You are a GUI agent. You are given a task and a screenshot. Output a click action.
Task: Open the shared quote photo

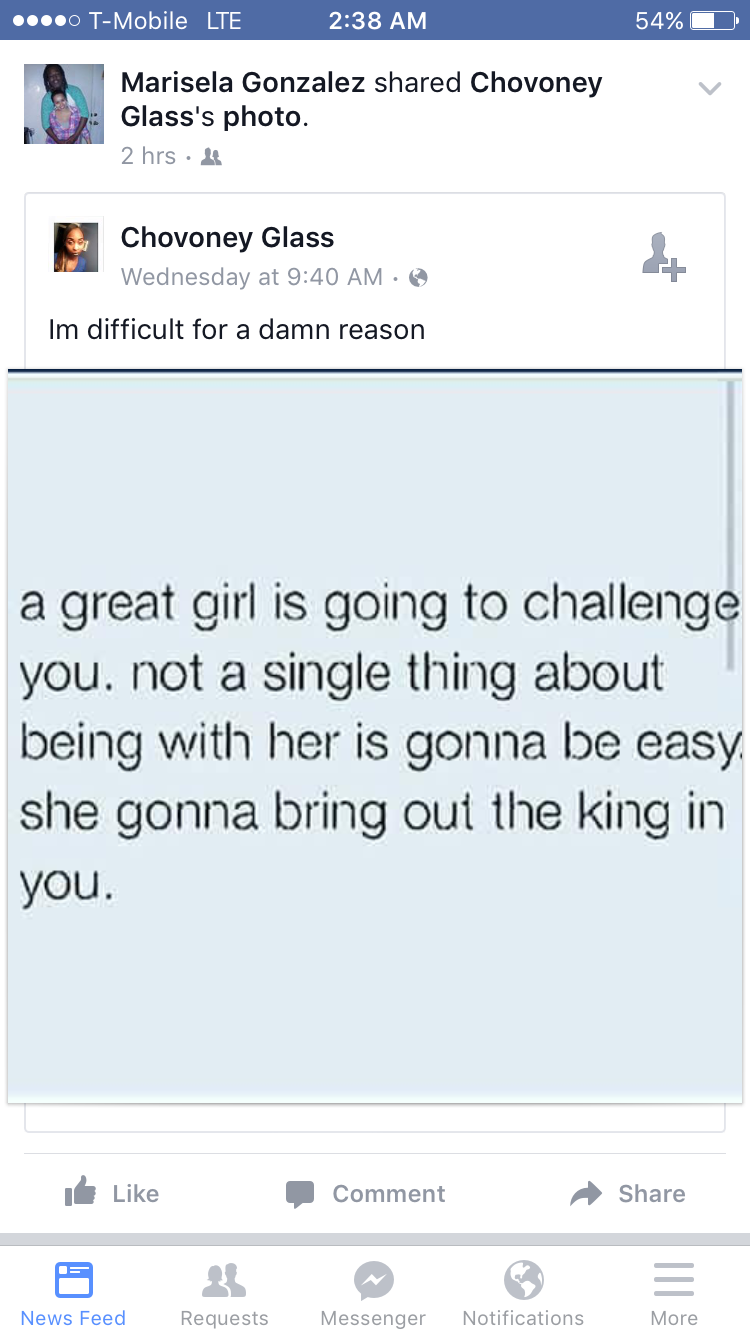click(x=375, y=740)
